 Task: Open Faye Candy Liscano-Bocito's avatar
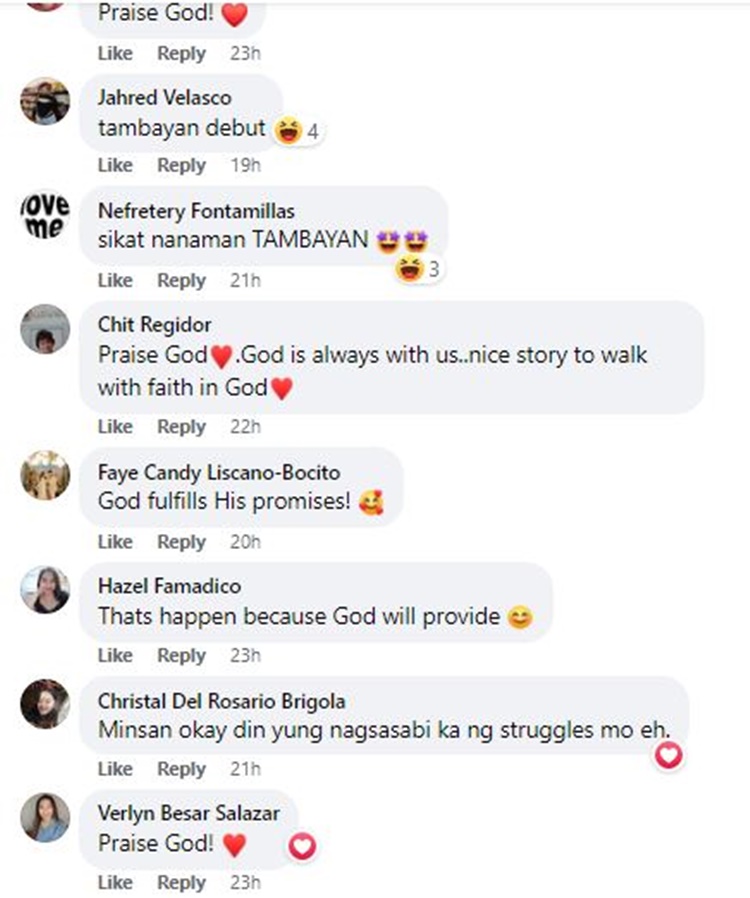point(45,475)
